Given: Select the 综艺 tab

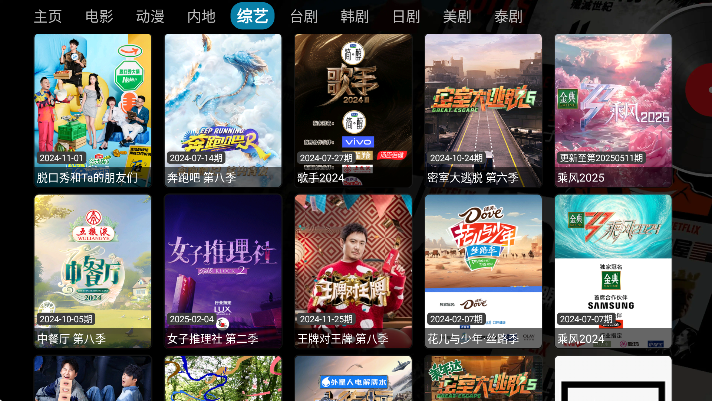Looking at the screenshot, I should click(x=252, y=16).
